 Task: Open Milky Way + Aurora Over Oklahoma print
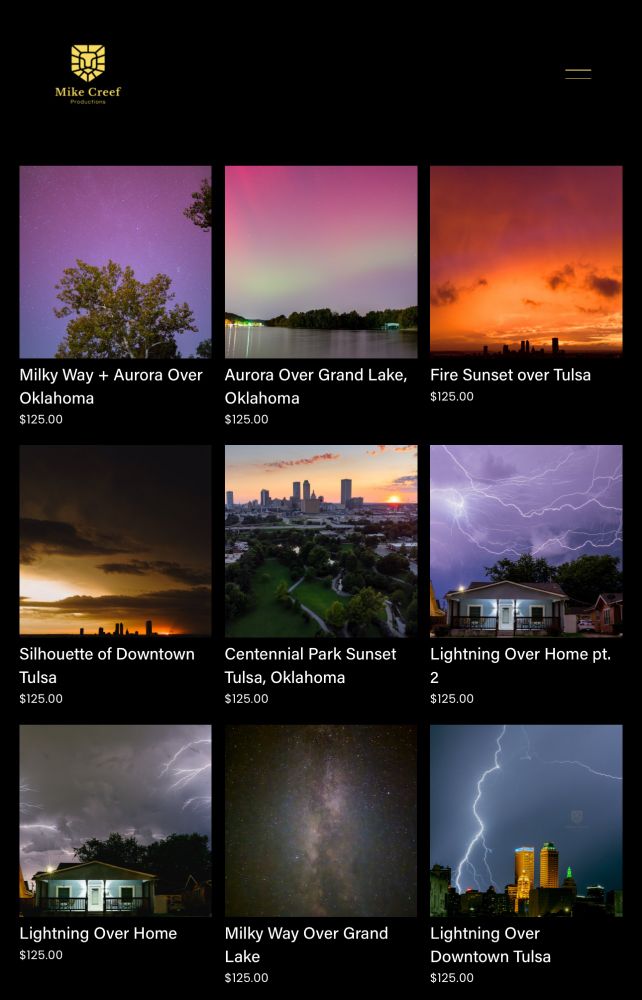115,262
